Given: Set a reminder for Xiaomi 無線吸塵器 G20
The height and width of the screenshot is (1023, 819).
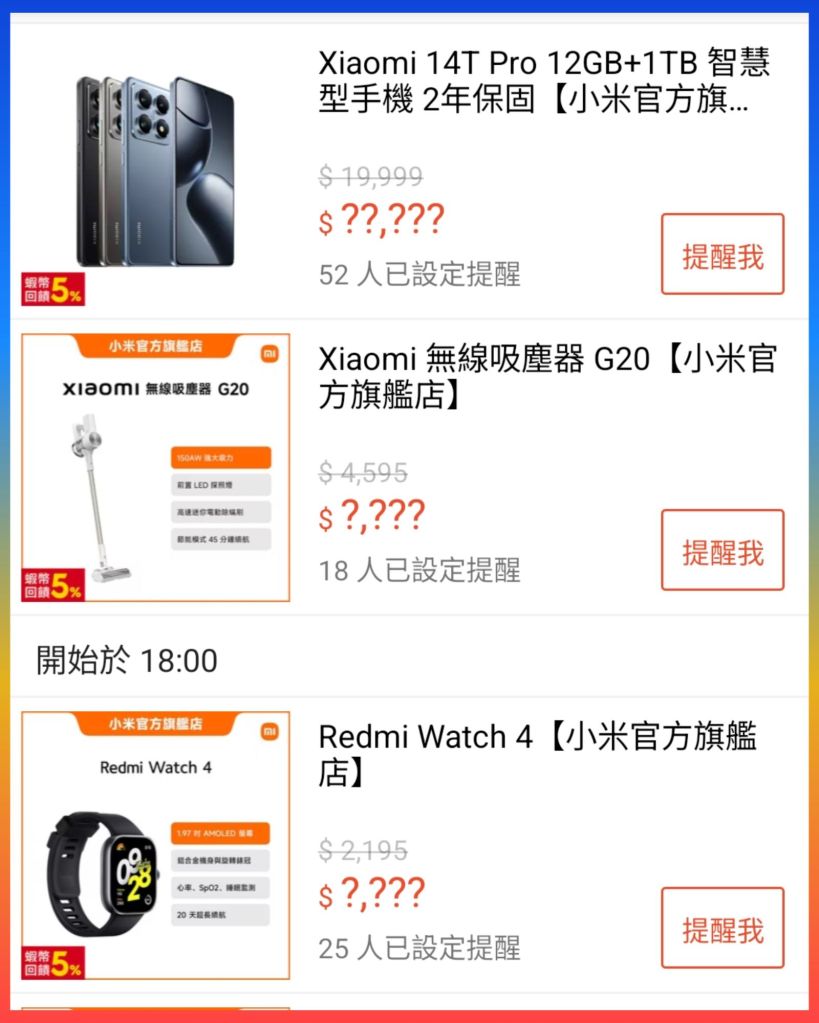Looking at the screenshot, I should coord(722,551).
